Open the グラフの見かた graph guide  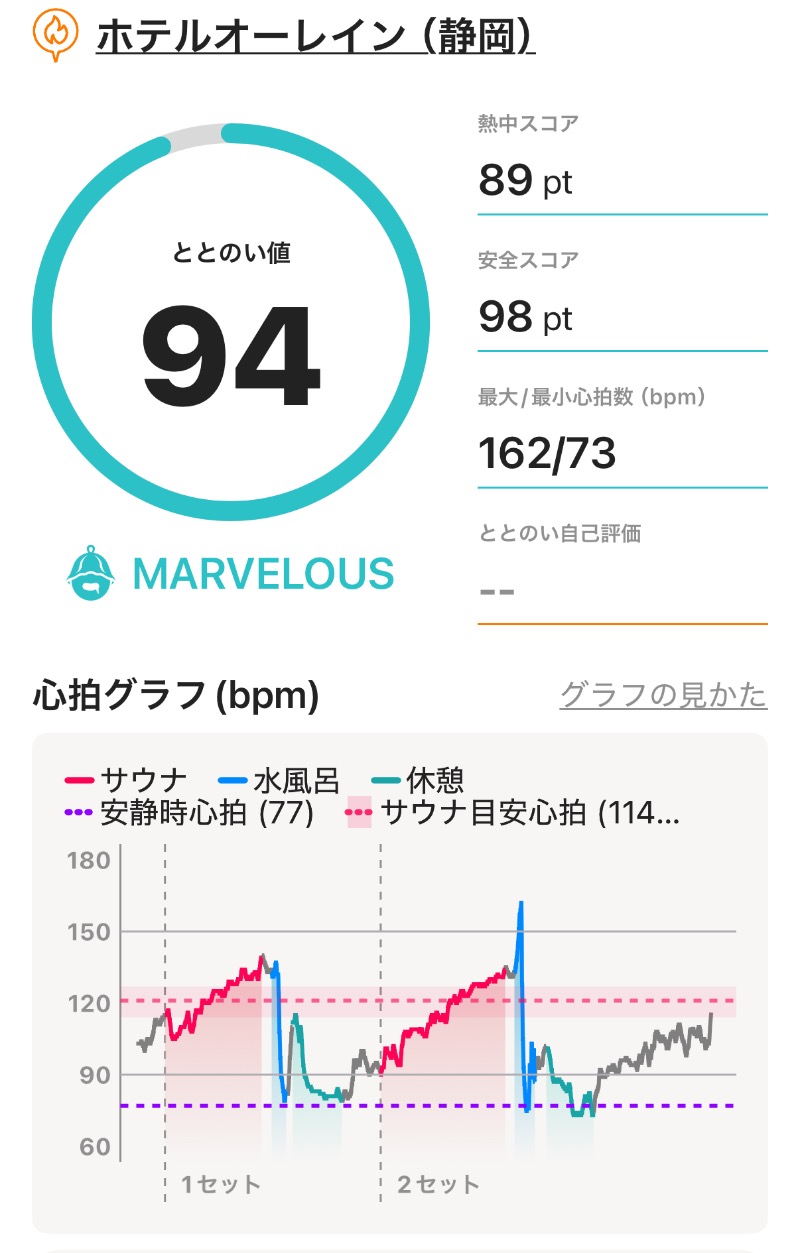pos(662,694)
